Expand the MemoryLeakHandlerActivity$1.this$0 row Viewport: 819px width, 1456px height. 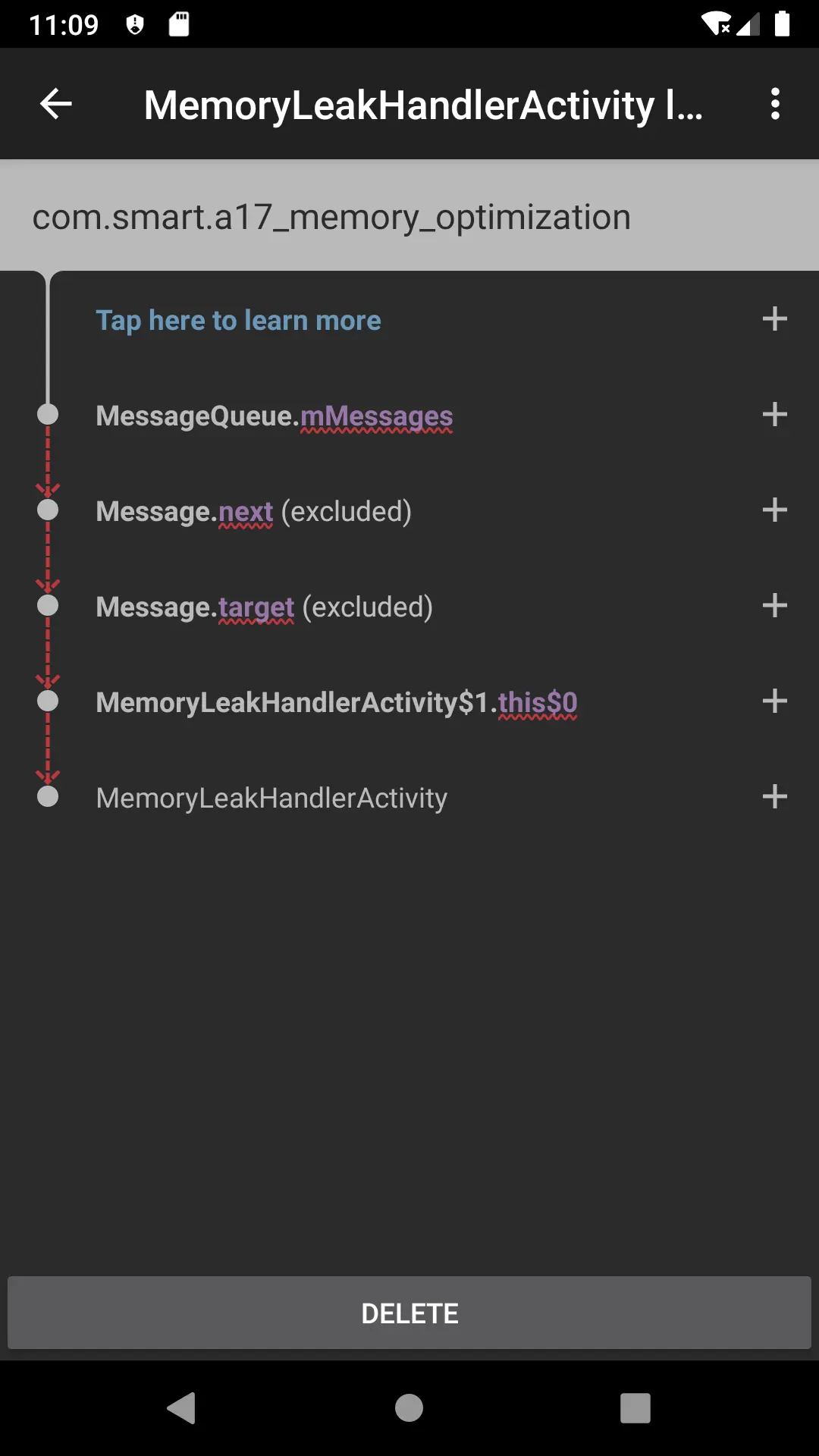pyautogui.click(x=774, y=701)
